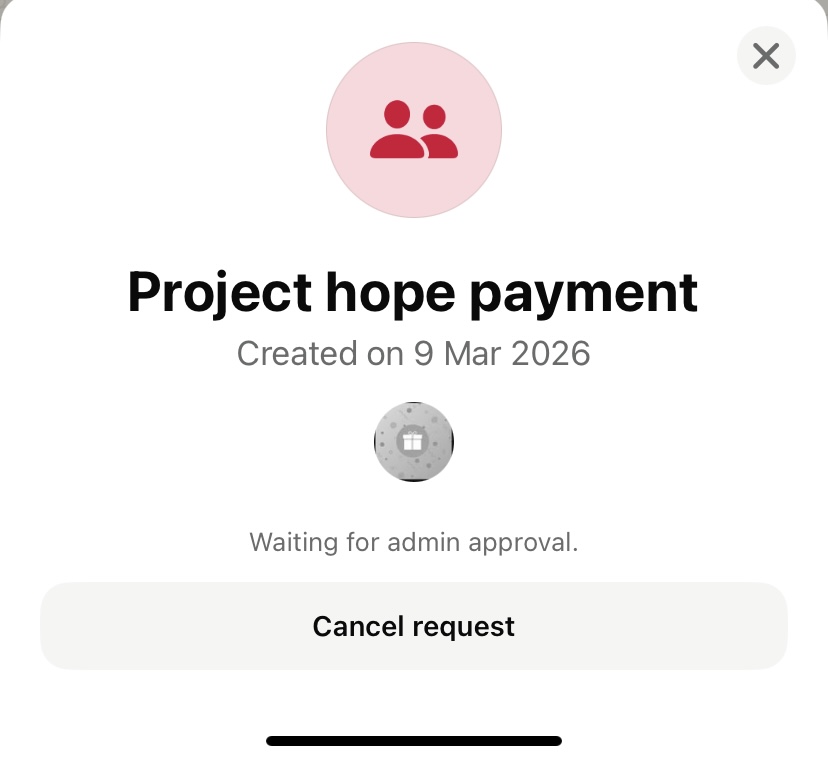The width and height of the screenshot is (828, 762).
Task: Close the Project hope payment sheet
Action: [x=766, y=56]
